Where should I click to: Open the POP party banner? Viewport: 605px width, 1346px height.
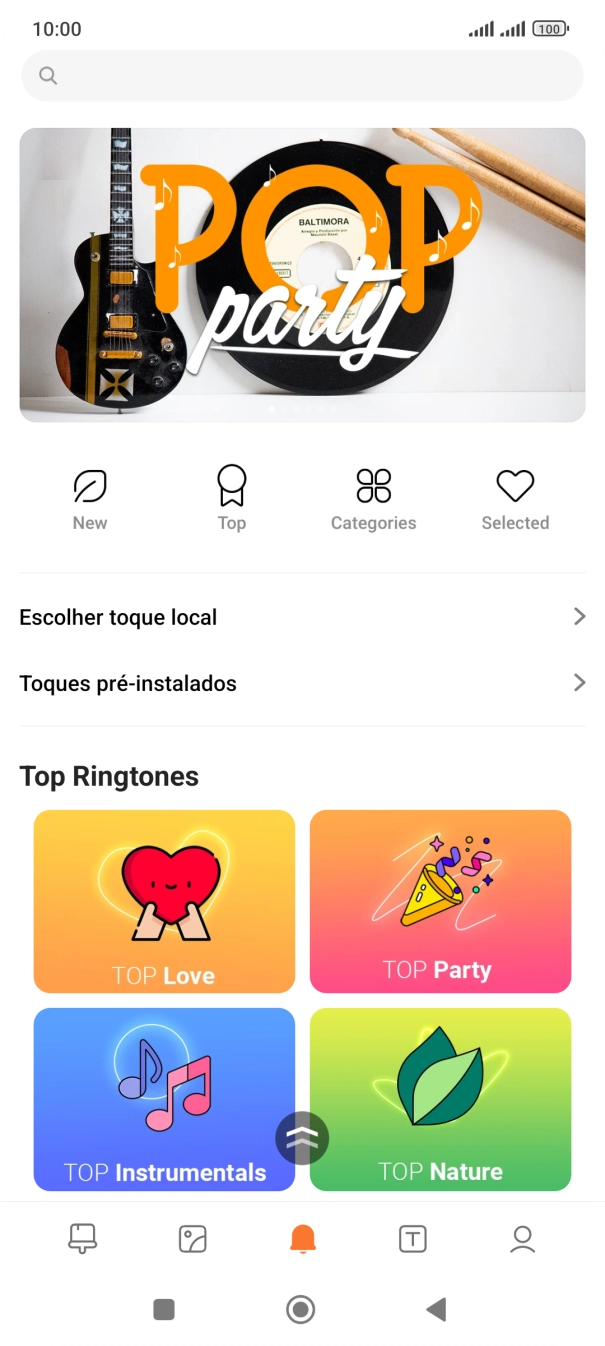pyautogui.click(x=302, y=275)
